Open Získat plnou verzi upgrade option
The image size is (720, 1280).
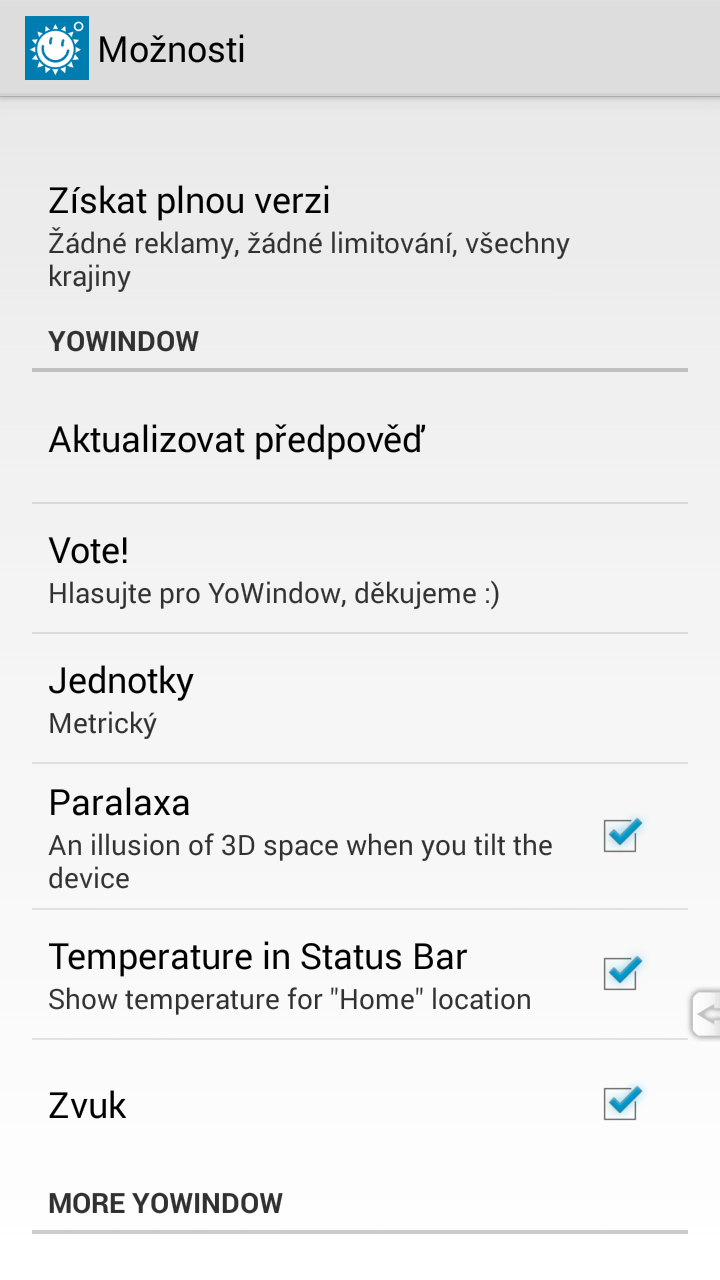360,236
